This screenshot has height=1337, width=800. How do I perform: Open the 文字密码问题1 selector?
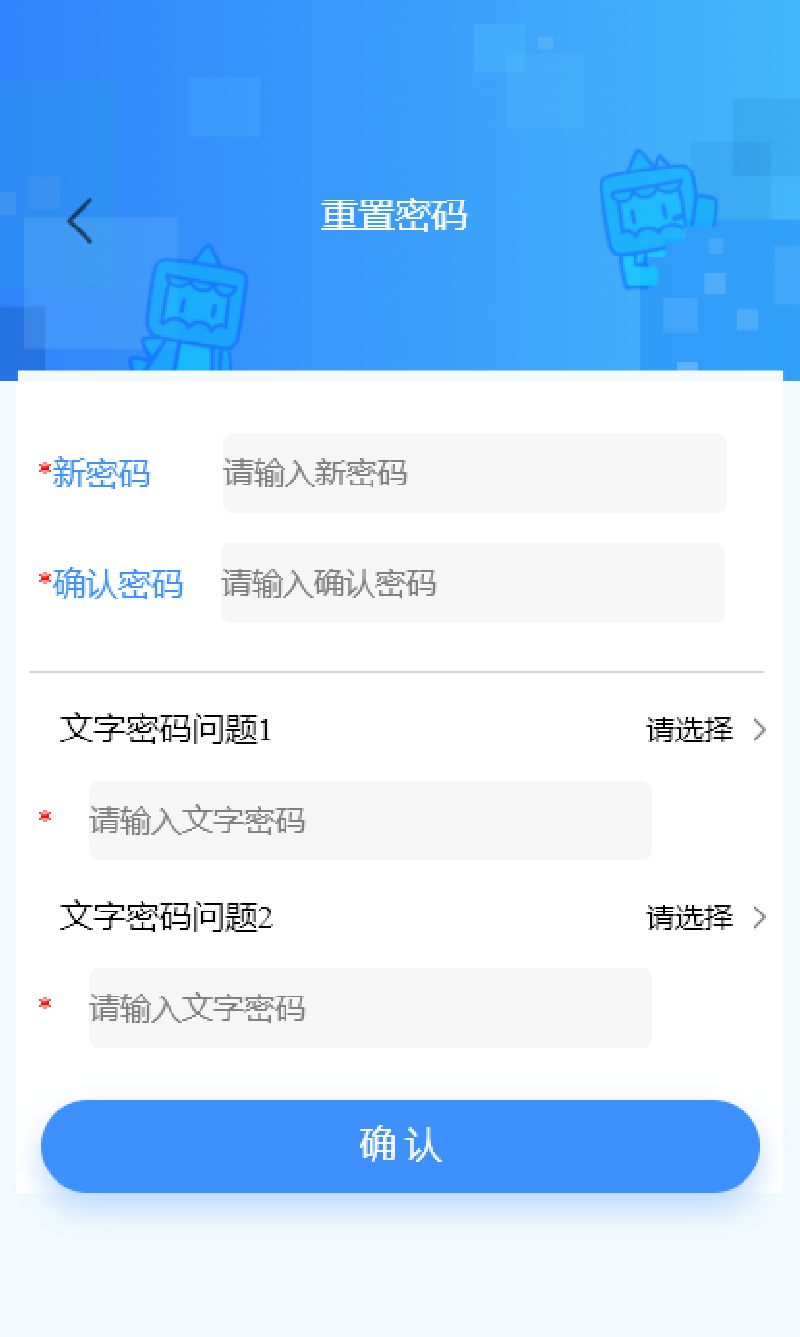click(x=705, y=730)
